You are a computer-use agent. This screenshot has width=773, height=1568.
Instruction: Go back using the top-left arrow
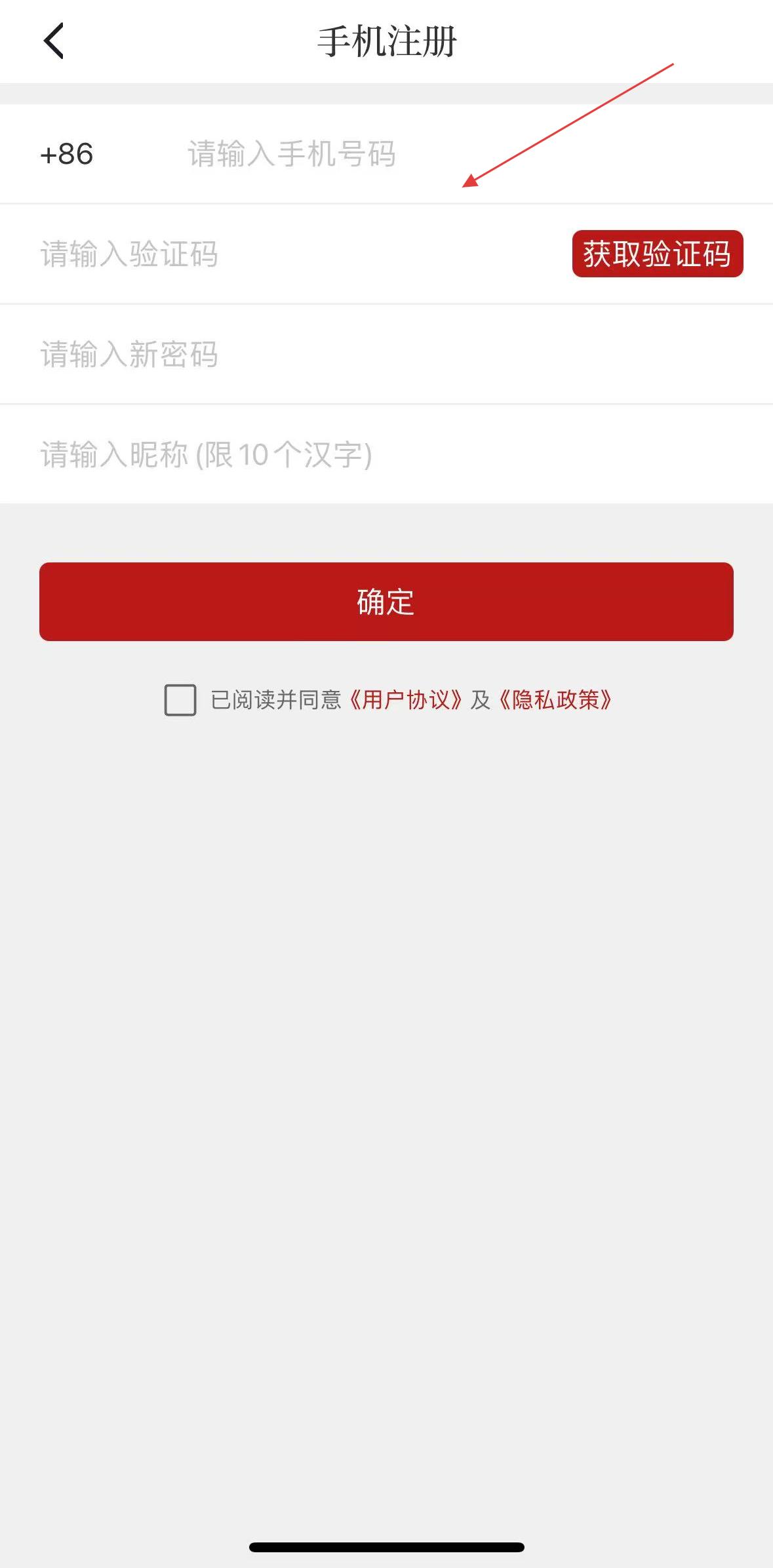click(54, 41)
